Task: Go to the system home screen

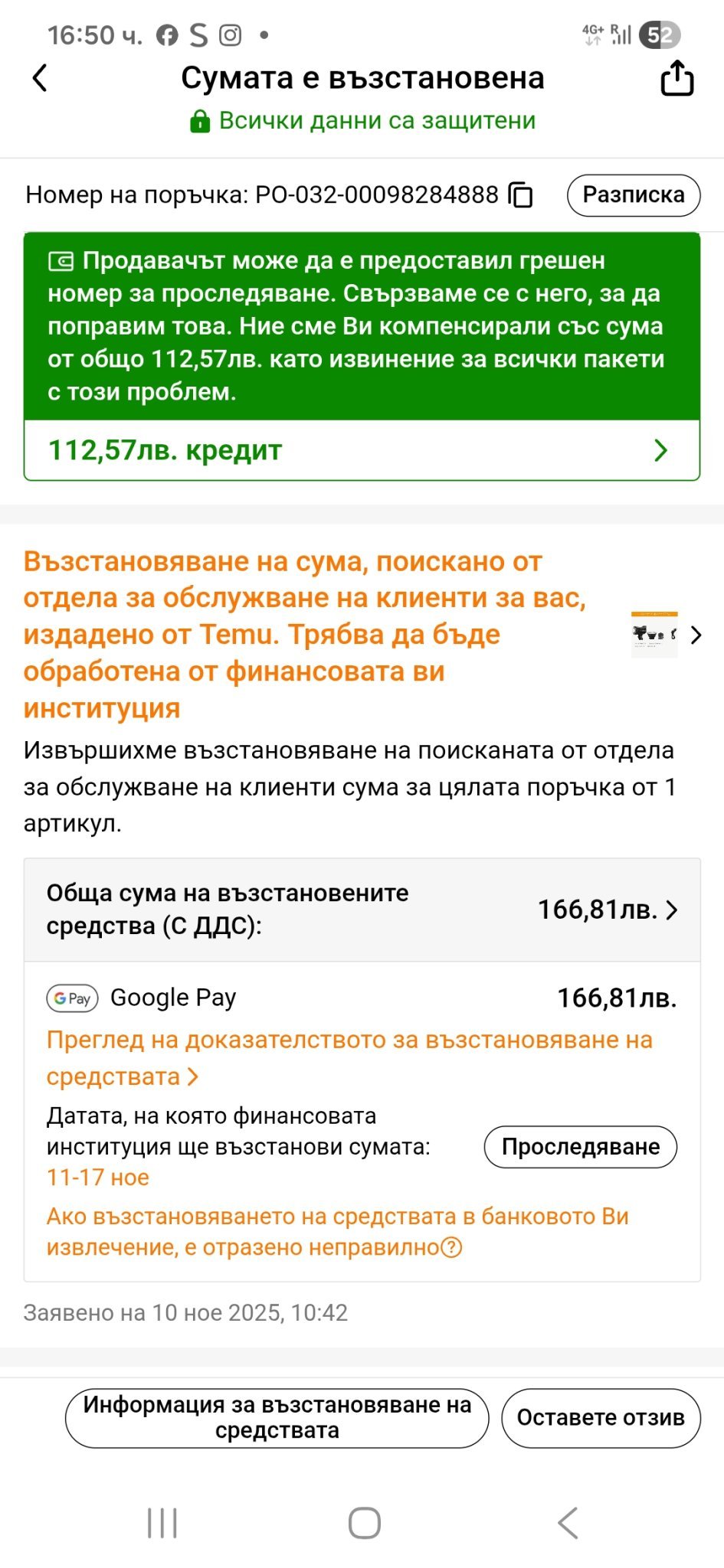Action: point(364,1523)
